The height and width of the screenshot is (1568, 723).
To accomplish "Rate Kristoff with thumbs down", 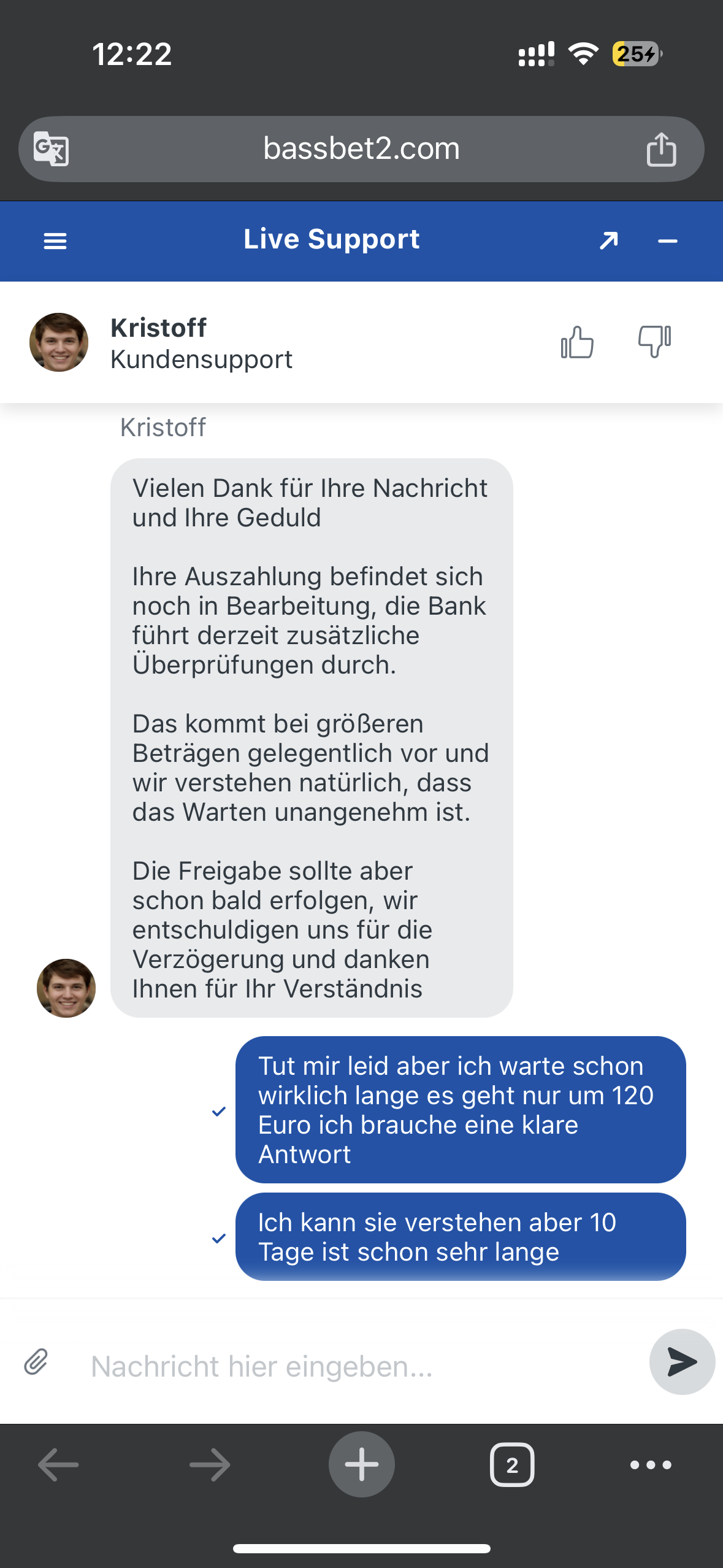I will [x=654, y=341].
